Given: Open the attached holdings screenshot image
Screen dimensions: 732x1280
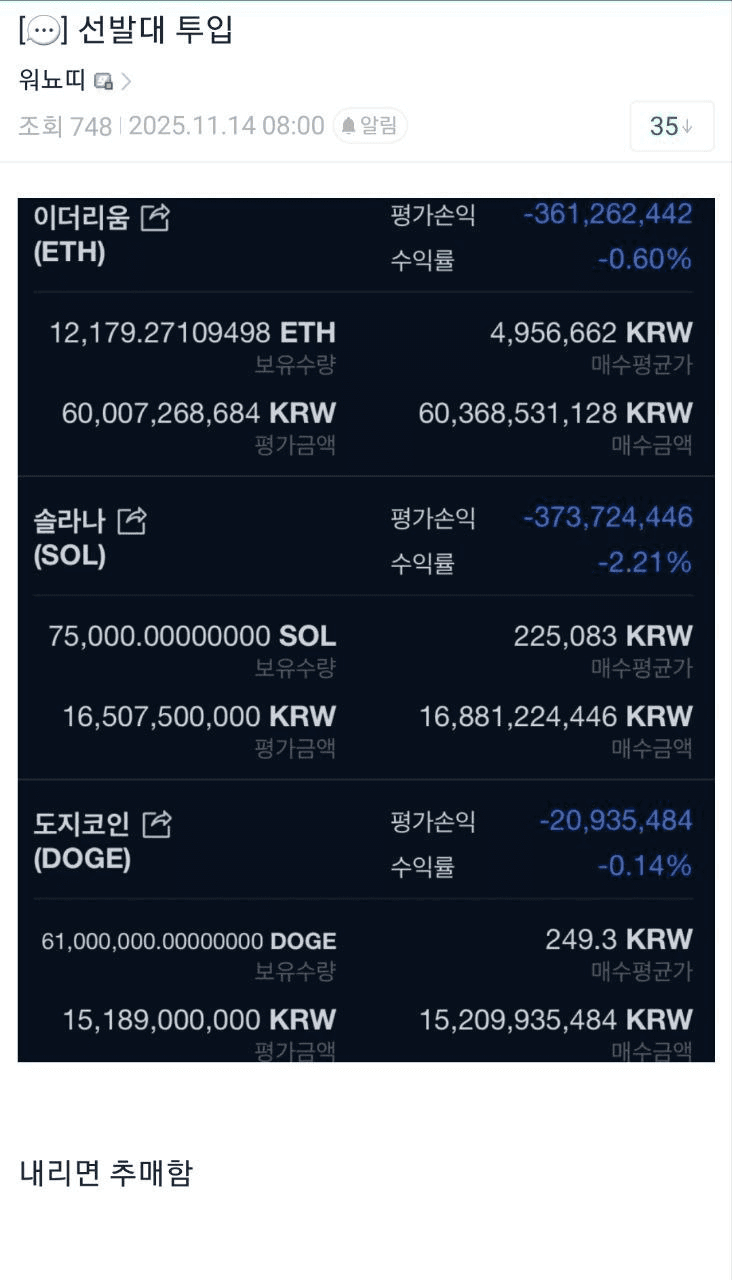Looking at the screenshot, I should [366, 630].
